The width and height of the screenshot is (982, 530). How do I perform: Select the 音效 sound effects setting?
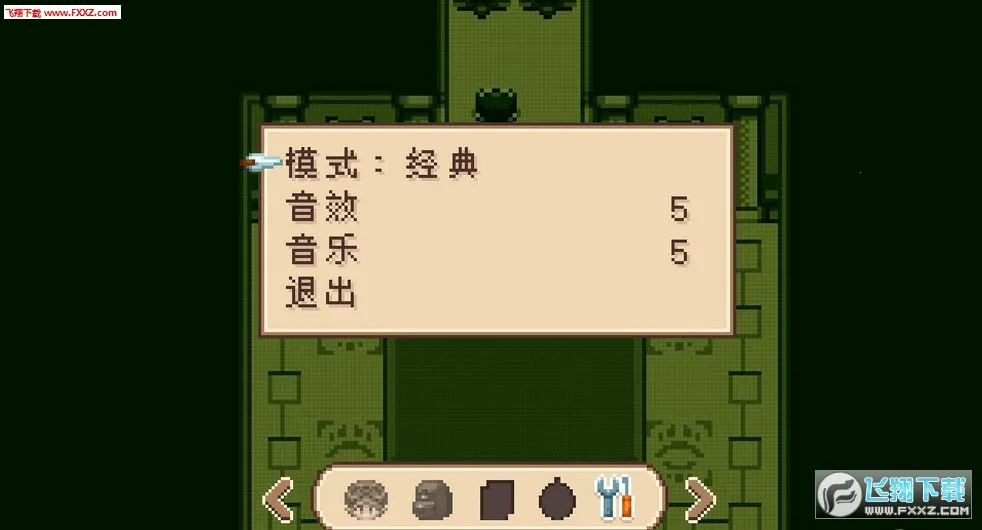pyautogui.click(x=322, y=209)
